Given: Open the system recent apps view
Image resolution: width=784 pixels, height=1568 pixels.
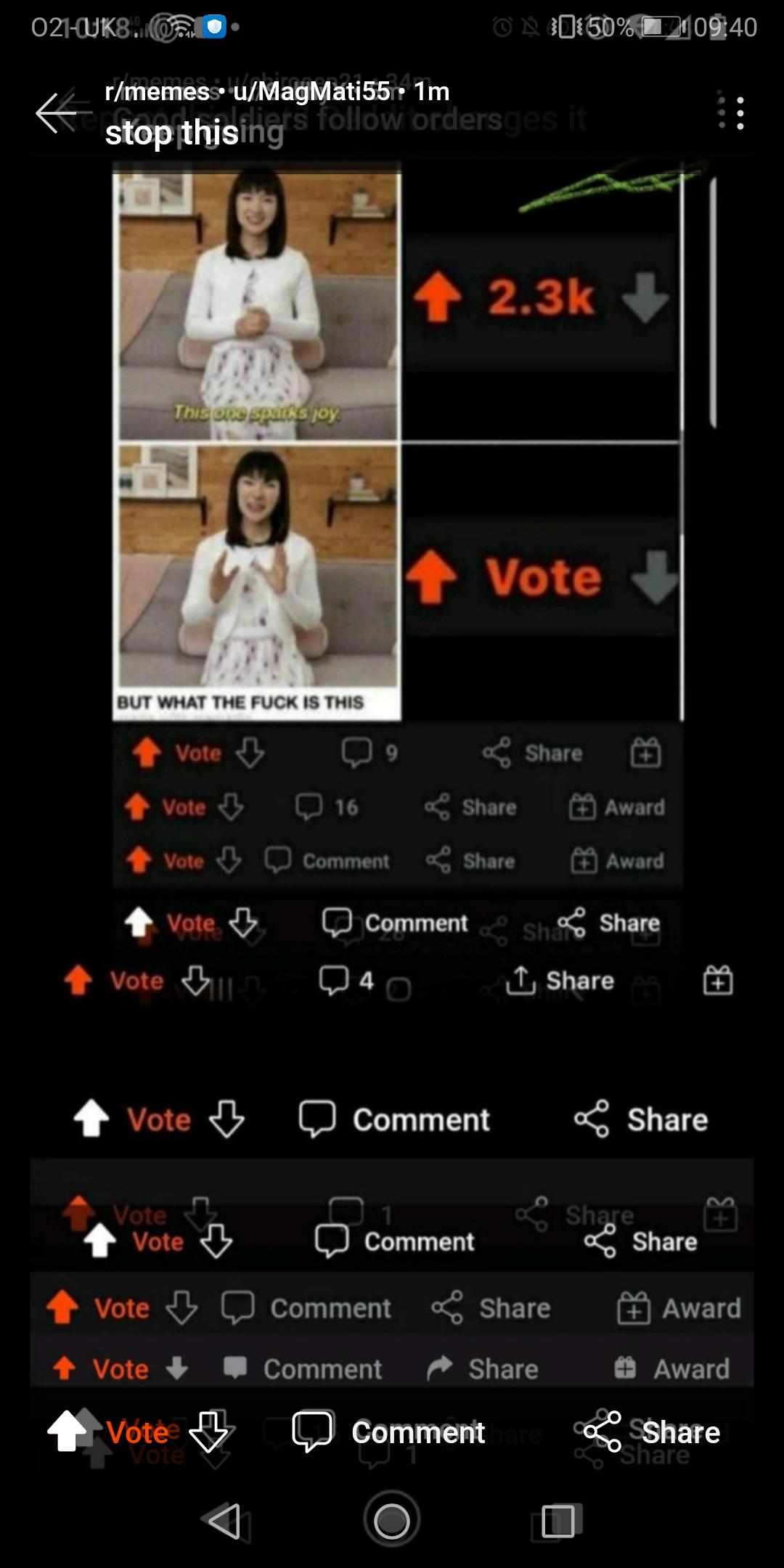Looking at the screenshot, I should tap(558, 1520).
